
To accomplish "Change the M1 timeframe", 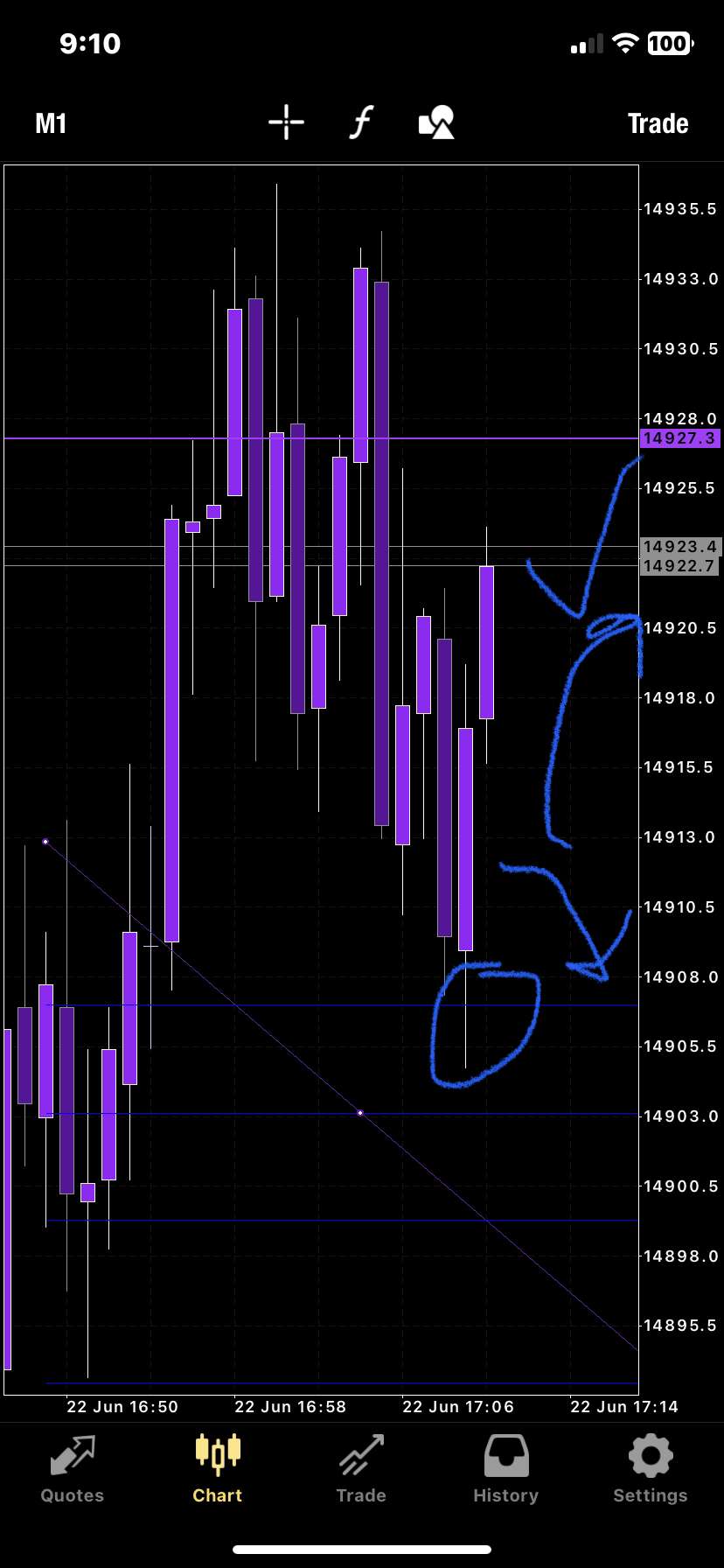I will coord(51,123).
